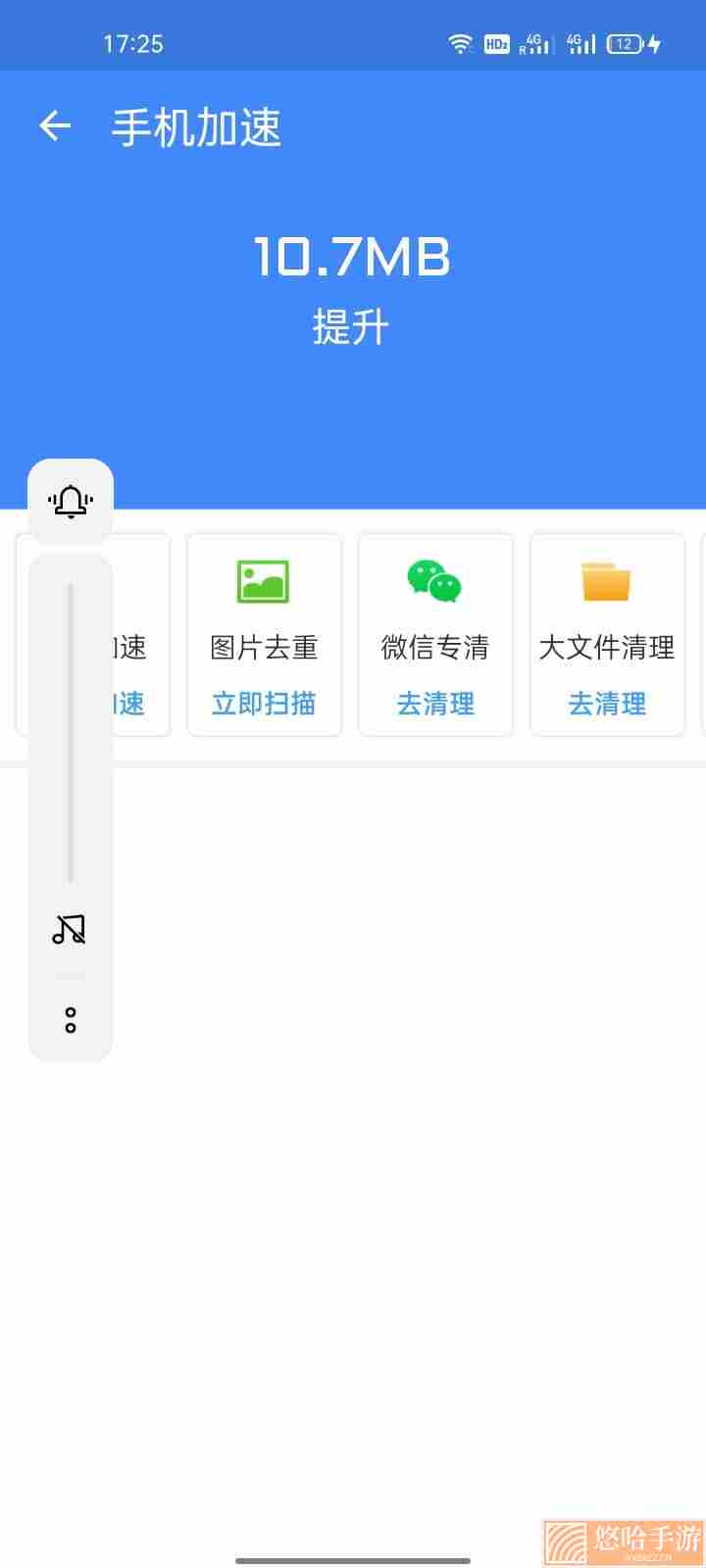Viewport: 706px width, 1568px height.
Task: Open the 微信专清 card
Action: [435, 635]
